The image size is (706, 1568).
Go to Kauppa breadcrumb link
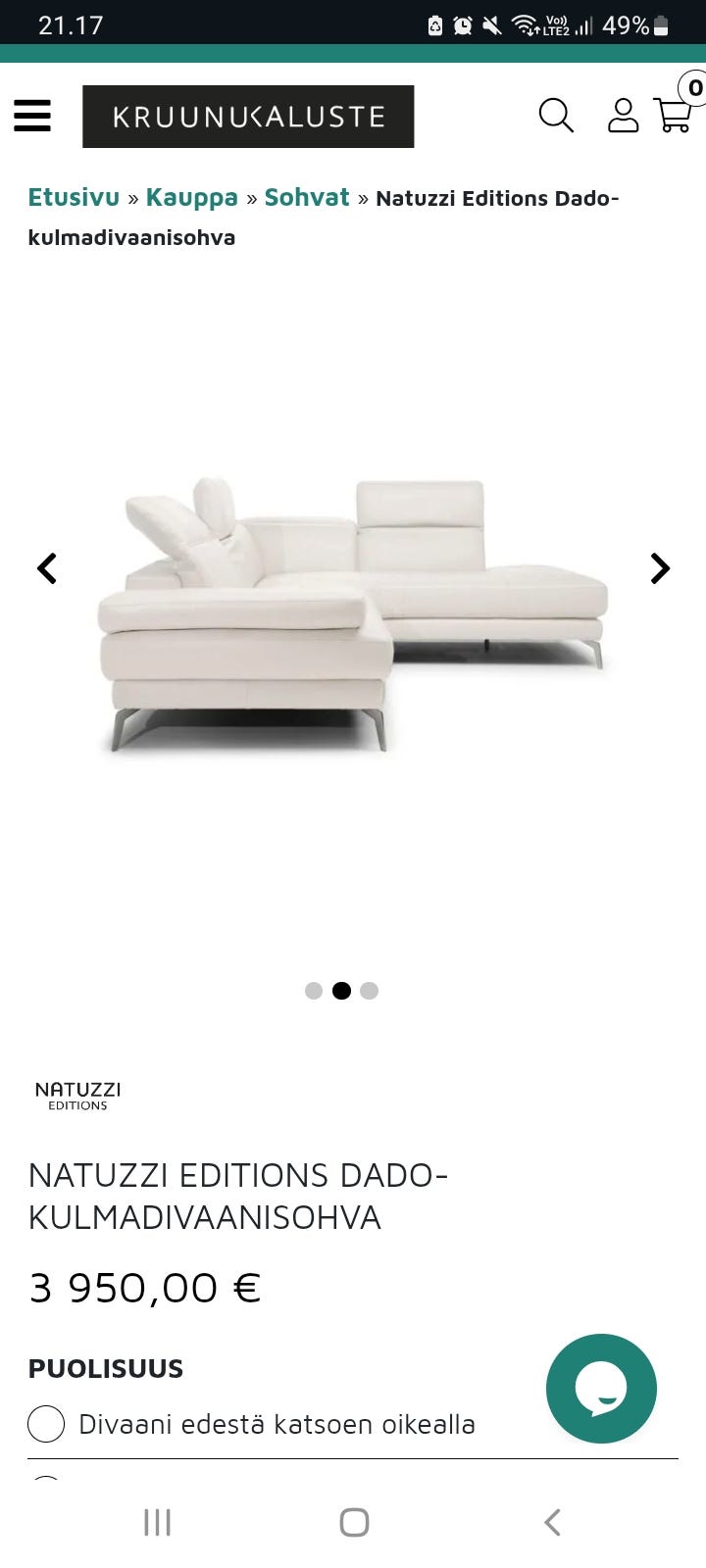[192, 198]
